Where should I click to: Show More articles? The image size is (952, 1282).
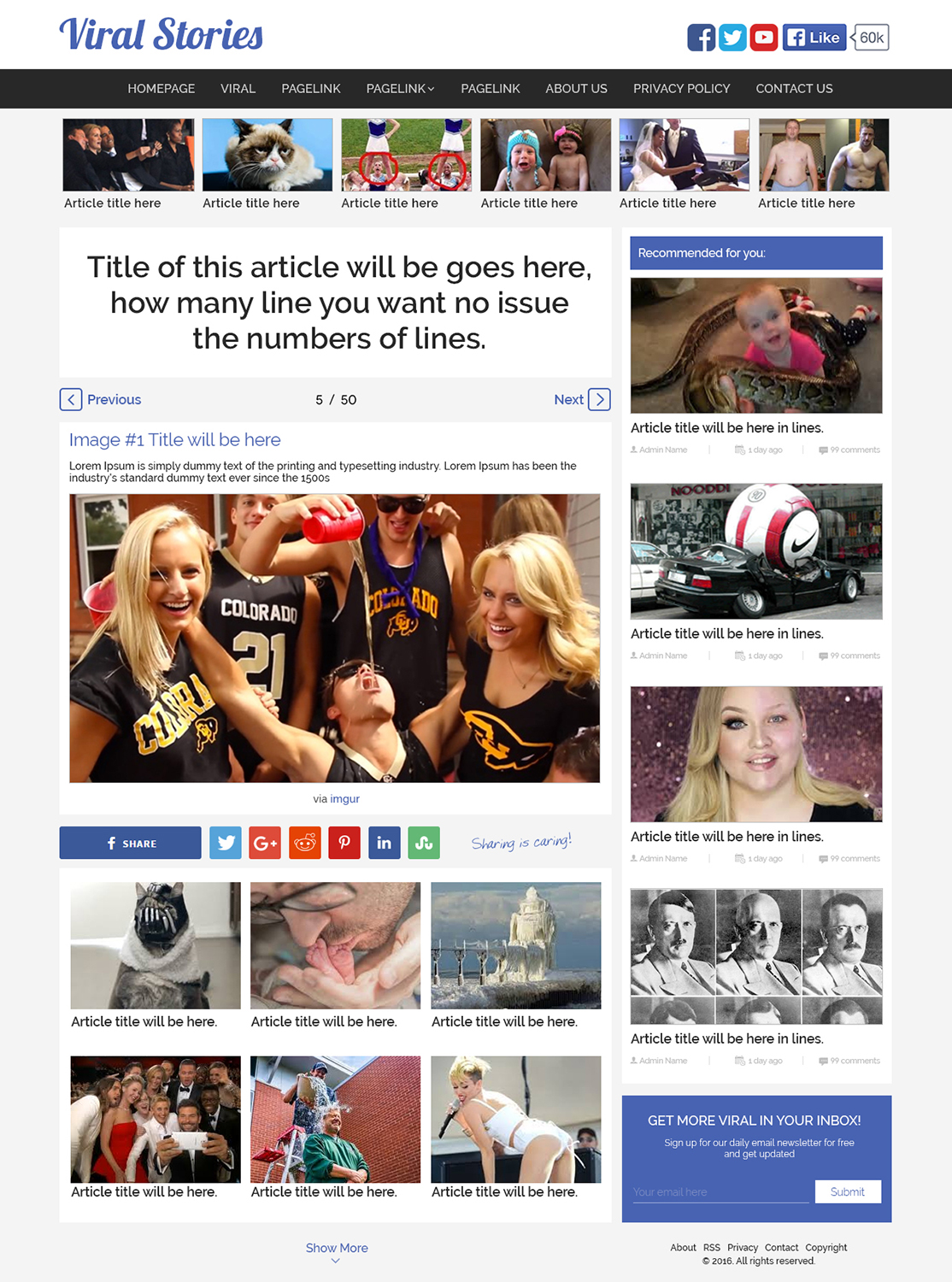coord(337,1250)
